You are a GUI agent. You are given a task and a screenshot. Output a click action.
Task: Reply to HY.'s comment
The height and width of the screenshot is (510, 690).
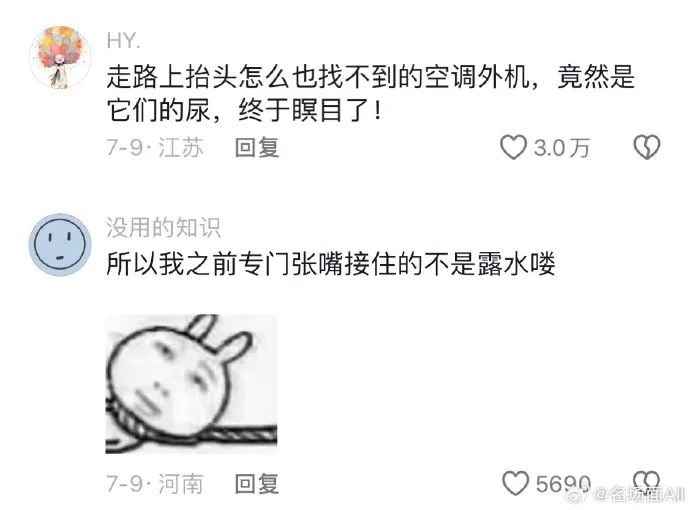[x=256, y=148]
